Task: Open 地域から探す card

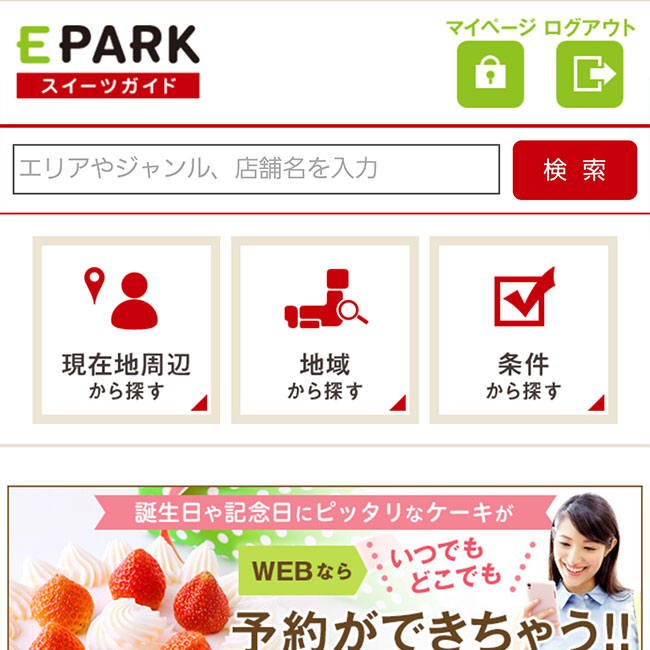Action: 325,330
